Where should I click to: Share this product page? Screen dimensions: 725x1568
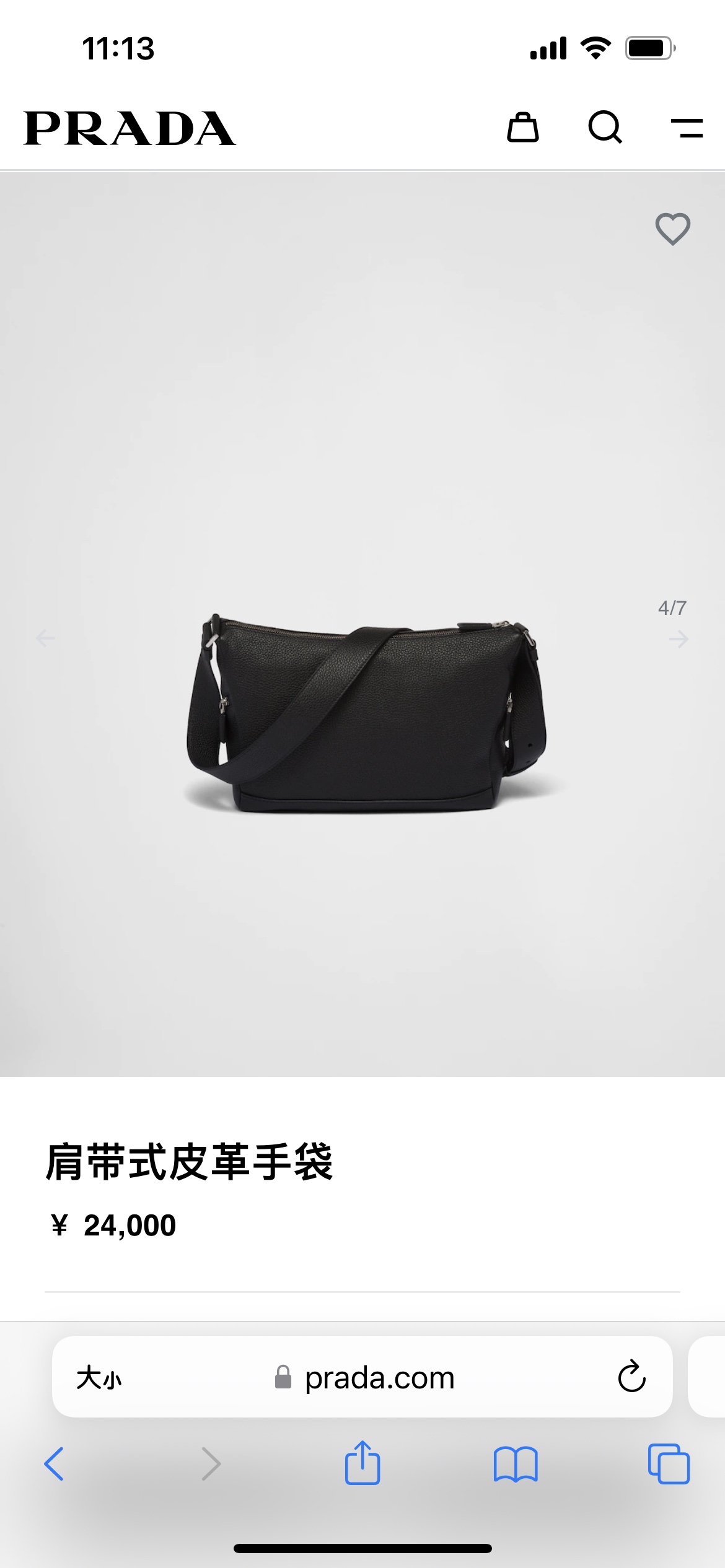[x=362, y=1463]
